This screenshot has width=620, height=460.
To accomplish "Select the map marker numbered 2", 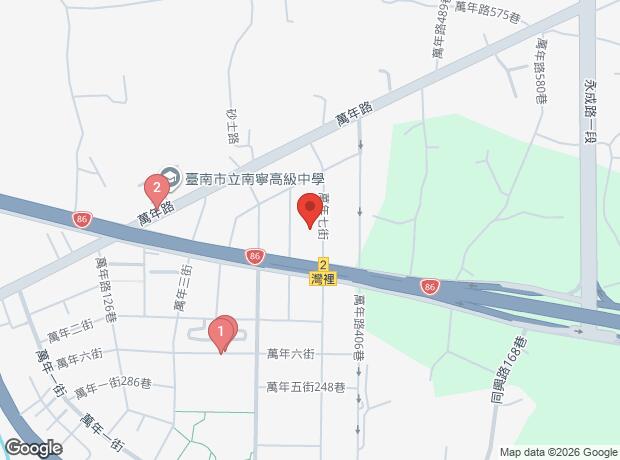I will [156, 186].
